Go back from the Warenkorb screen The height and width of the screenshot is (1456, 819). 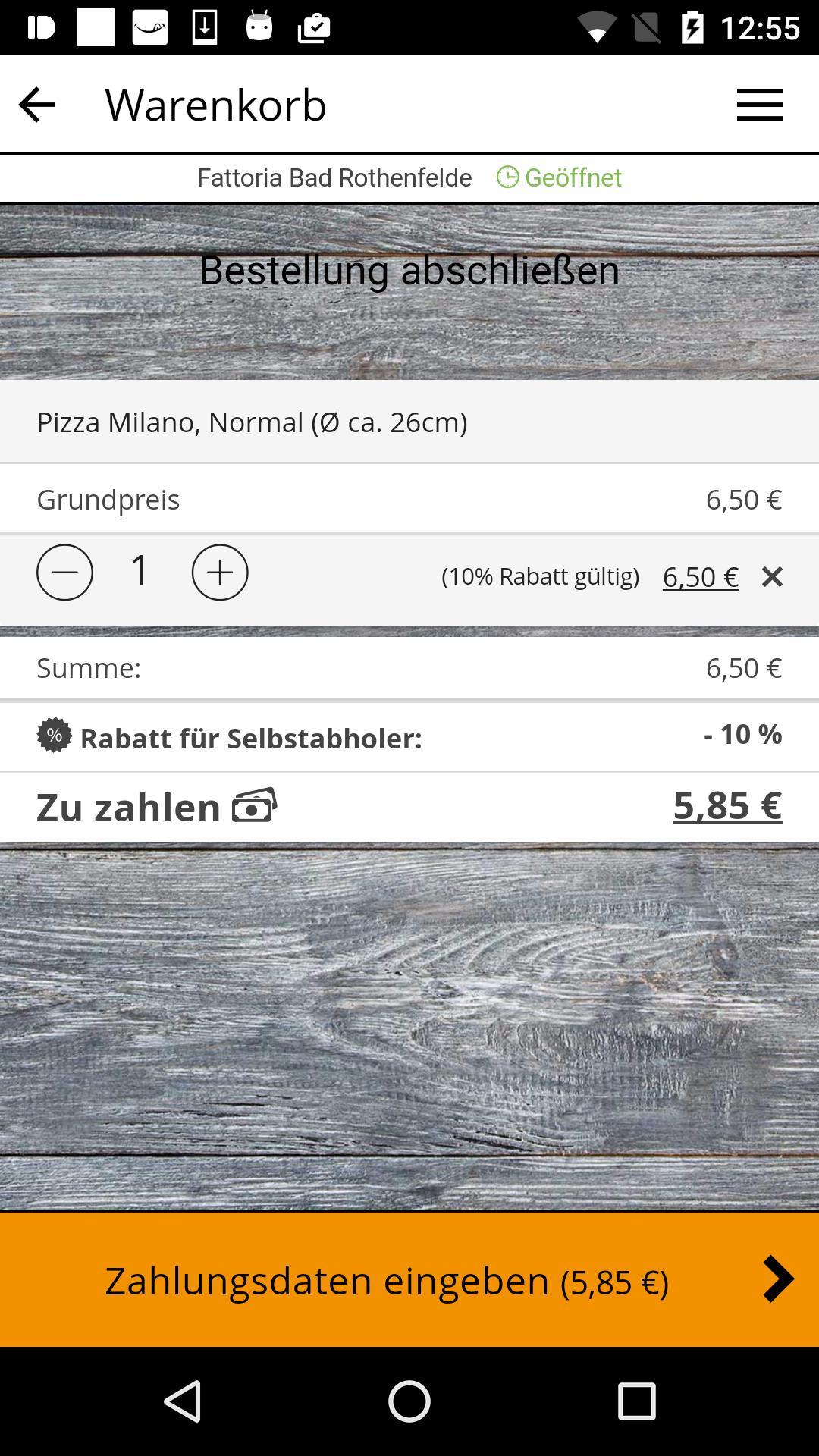tap(36, 105)
